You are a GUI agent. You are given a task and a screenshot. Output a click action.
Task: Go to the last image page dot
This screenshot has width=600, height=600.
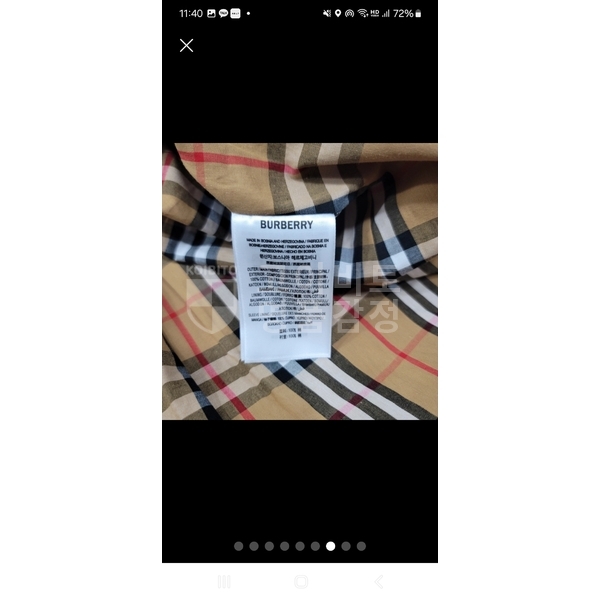click(361, 546)
